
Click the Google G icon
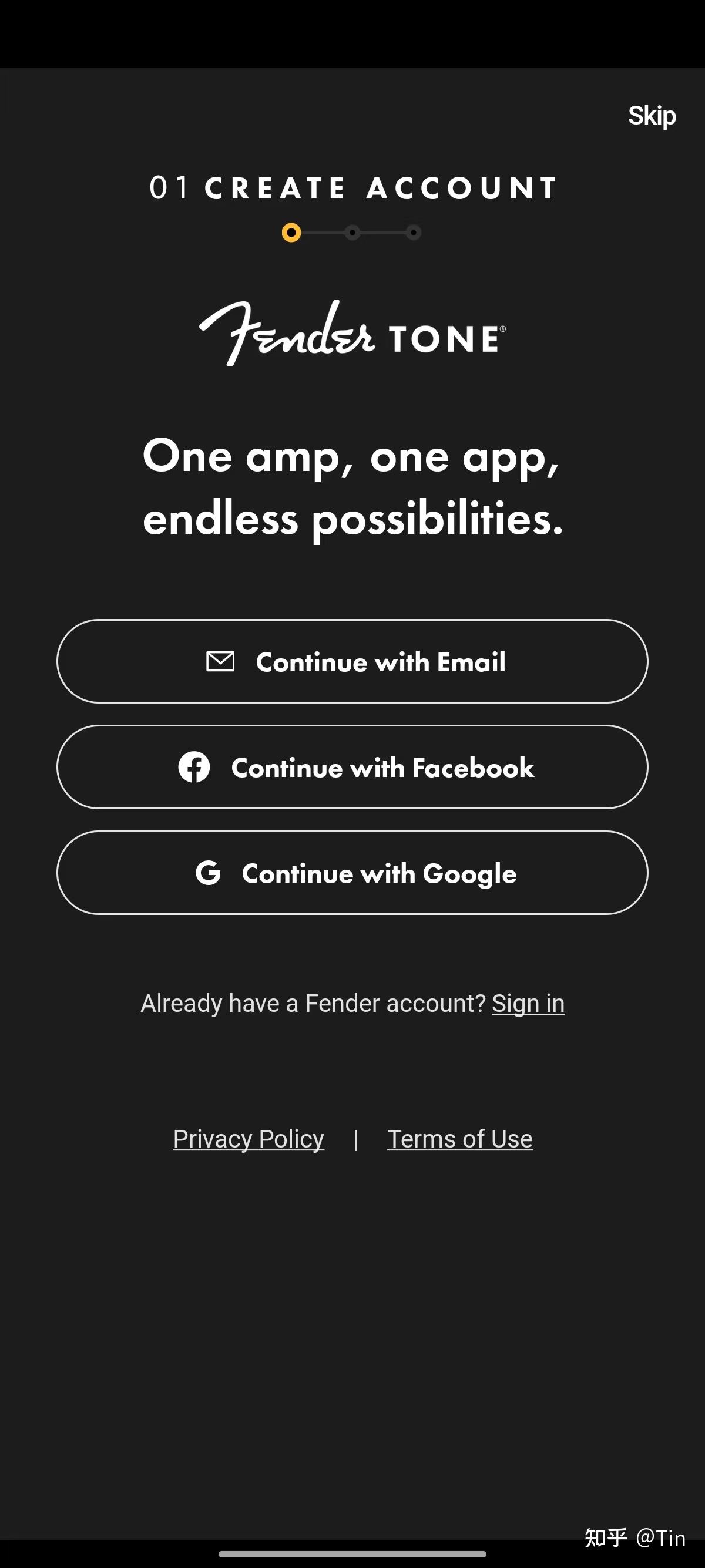click(x=209, y=873)
